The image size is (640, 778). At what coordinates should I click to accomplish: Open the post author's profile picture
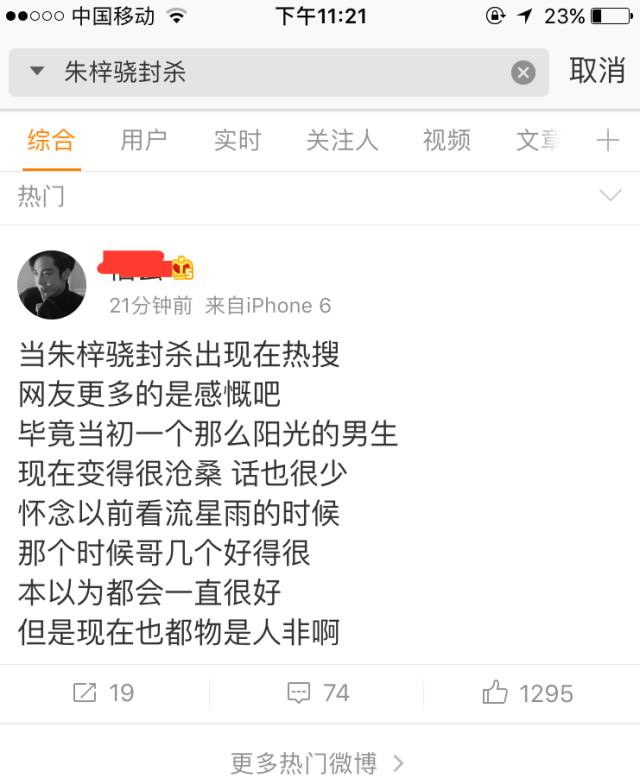click(x=52, y=285)
